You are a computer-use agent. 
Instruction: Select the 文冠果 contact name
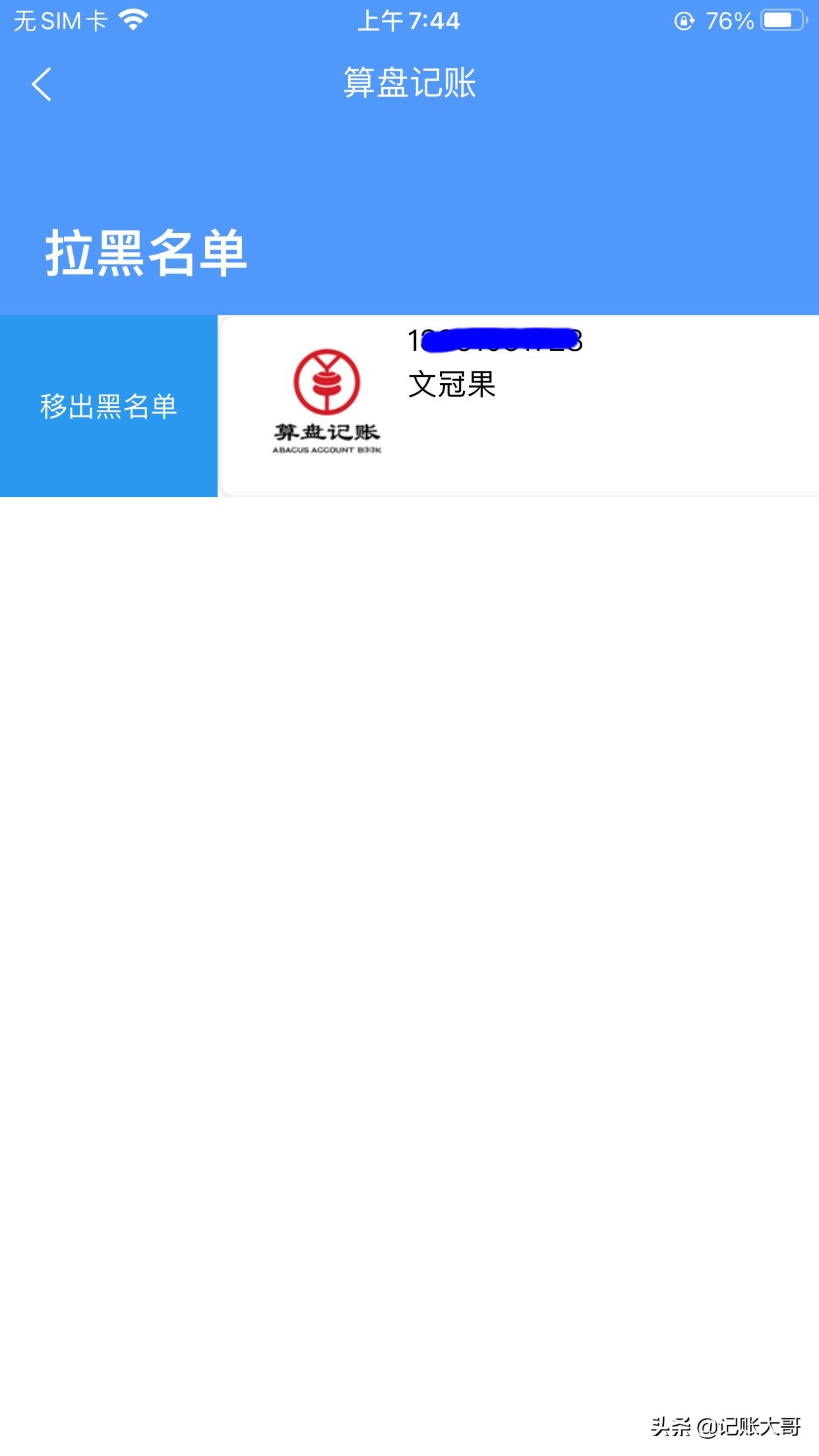[x=452, y=386]
